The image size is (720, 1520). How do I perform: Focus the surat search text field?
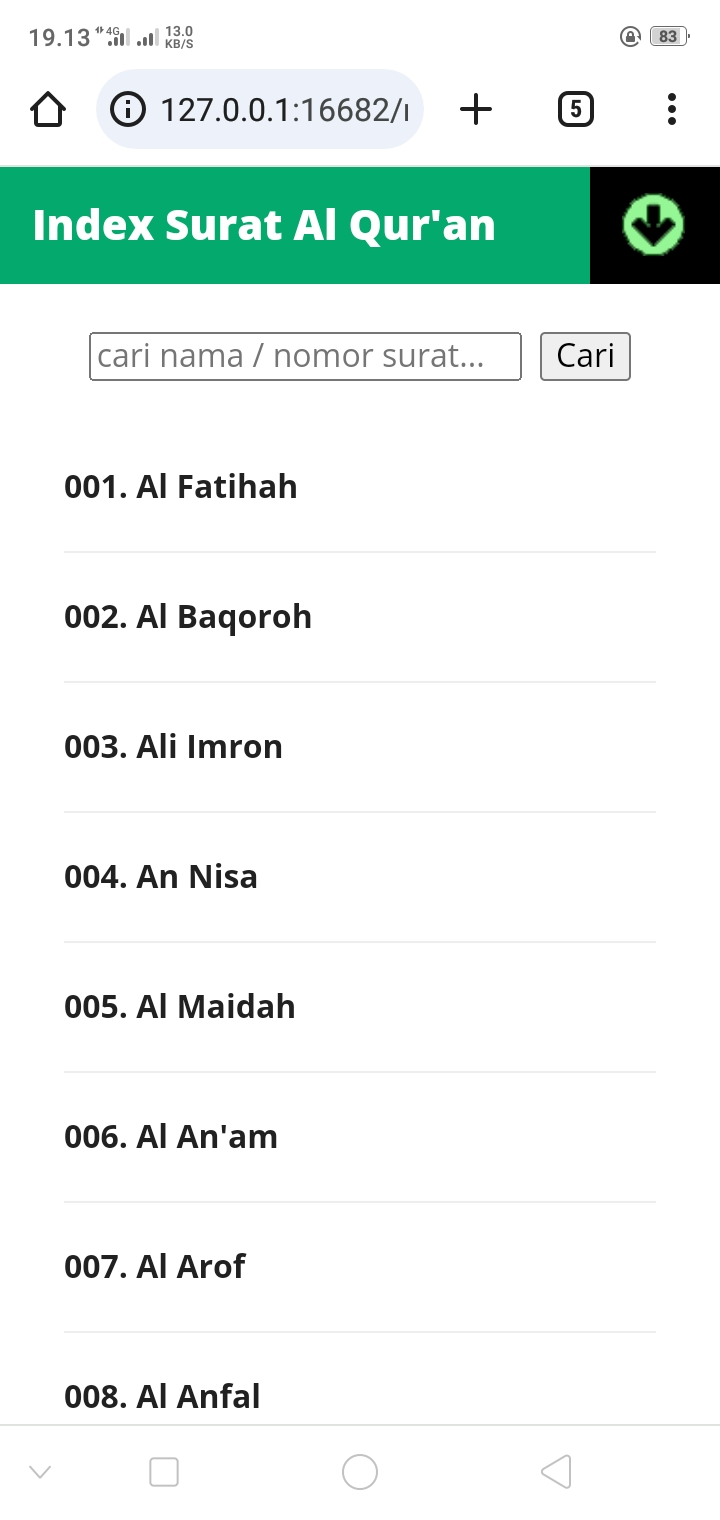coord(305,356)
